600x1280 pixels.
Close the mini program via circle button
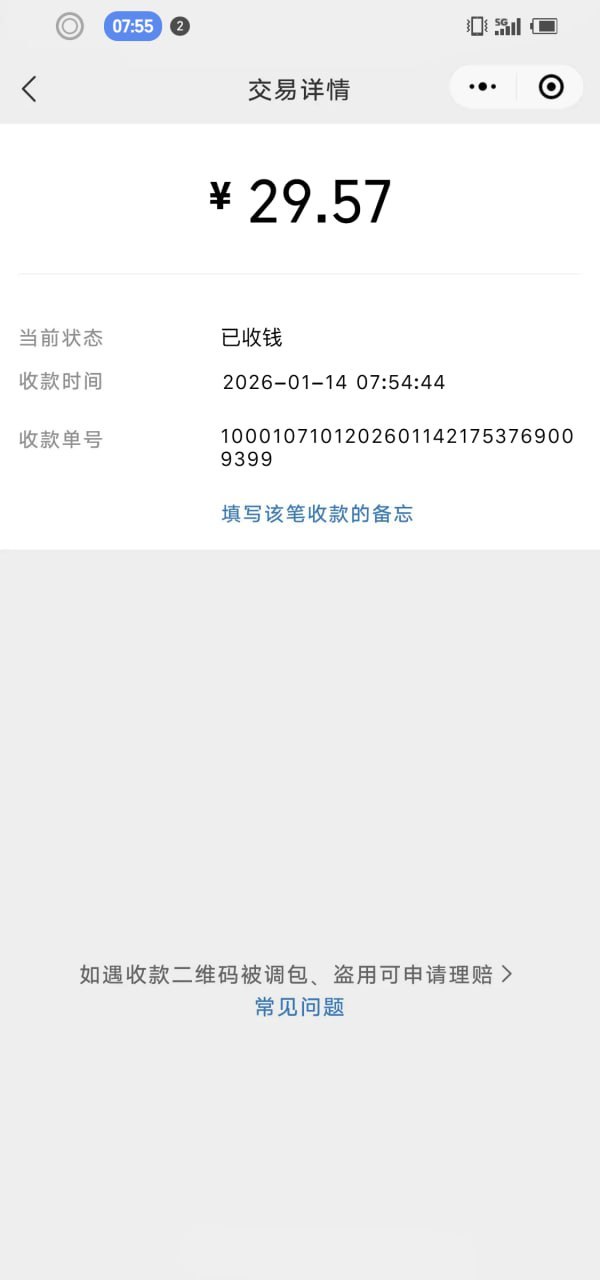(551, 87)
